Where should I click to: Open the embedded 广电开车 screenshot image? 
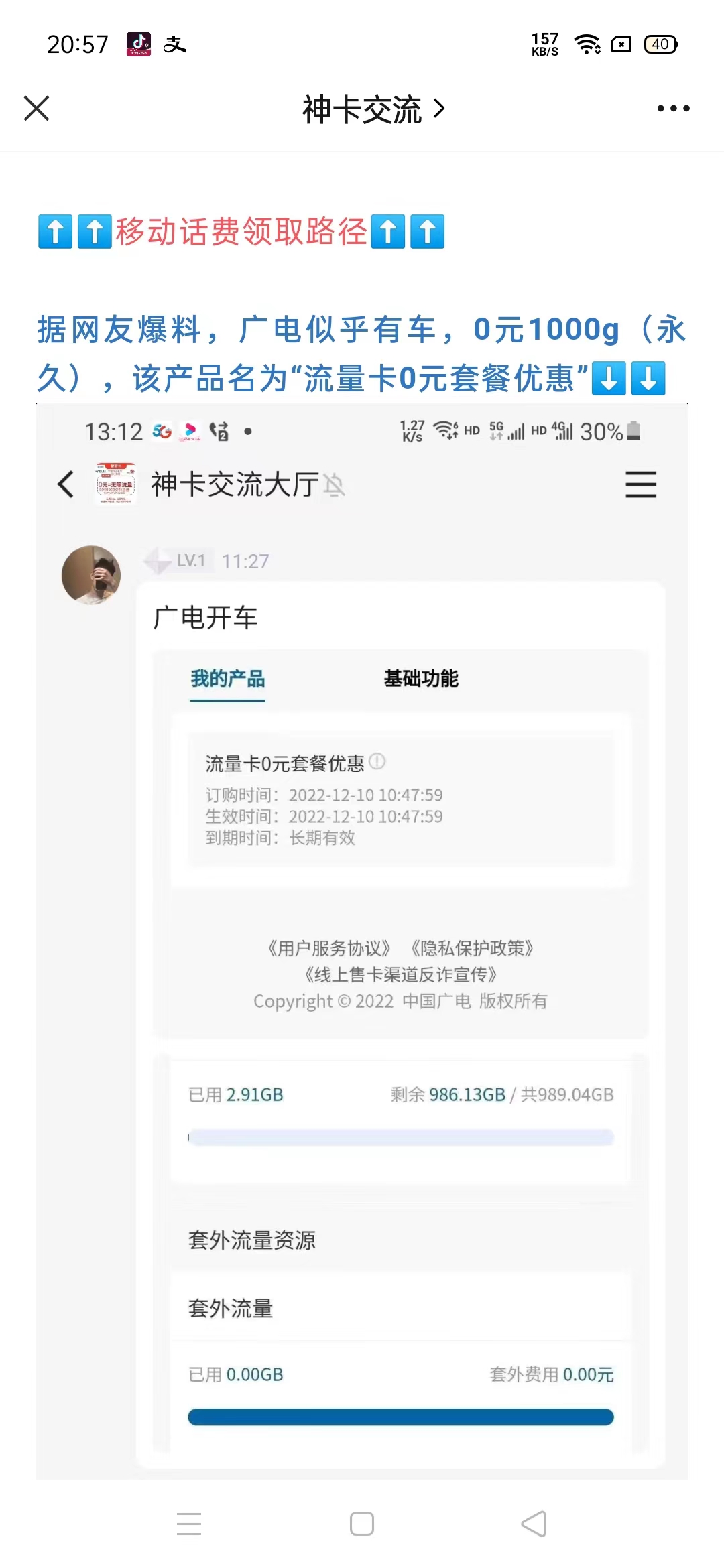click(x=362, y=938)
